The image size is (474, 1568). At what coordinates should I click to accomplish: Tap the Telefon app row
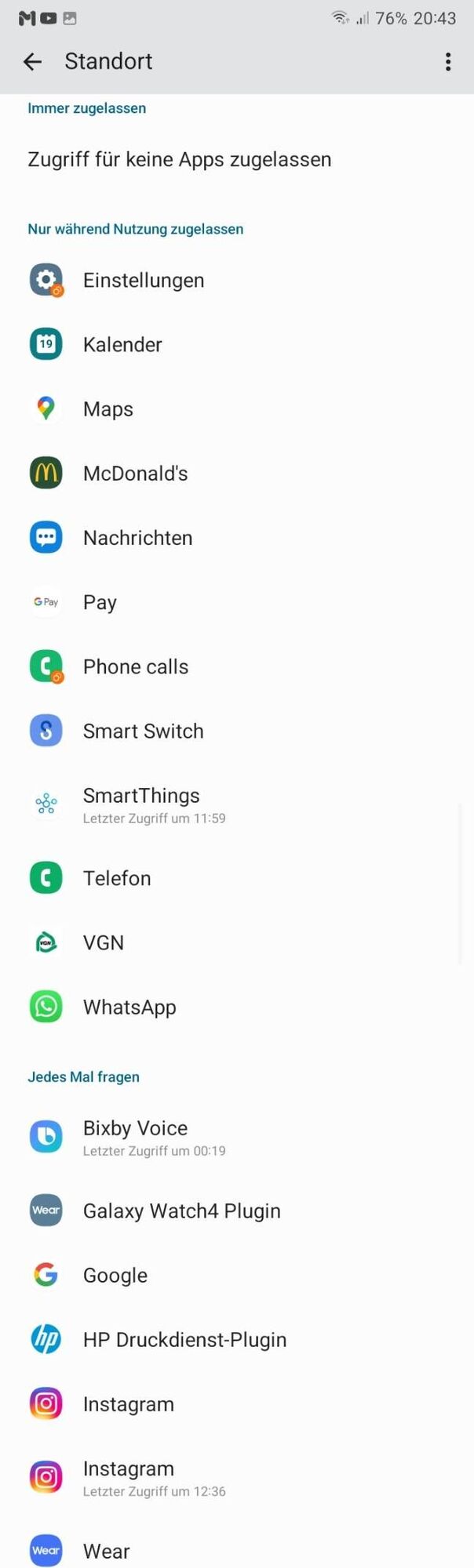tap(117, 878)
